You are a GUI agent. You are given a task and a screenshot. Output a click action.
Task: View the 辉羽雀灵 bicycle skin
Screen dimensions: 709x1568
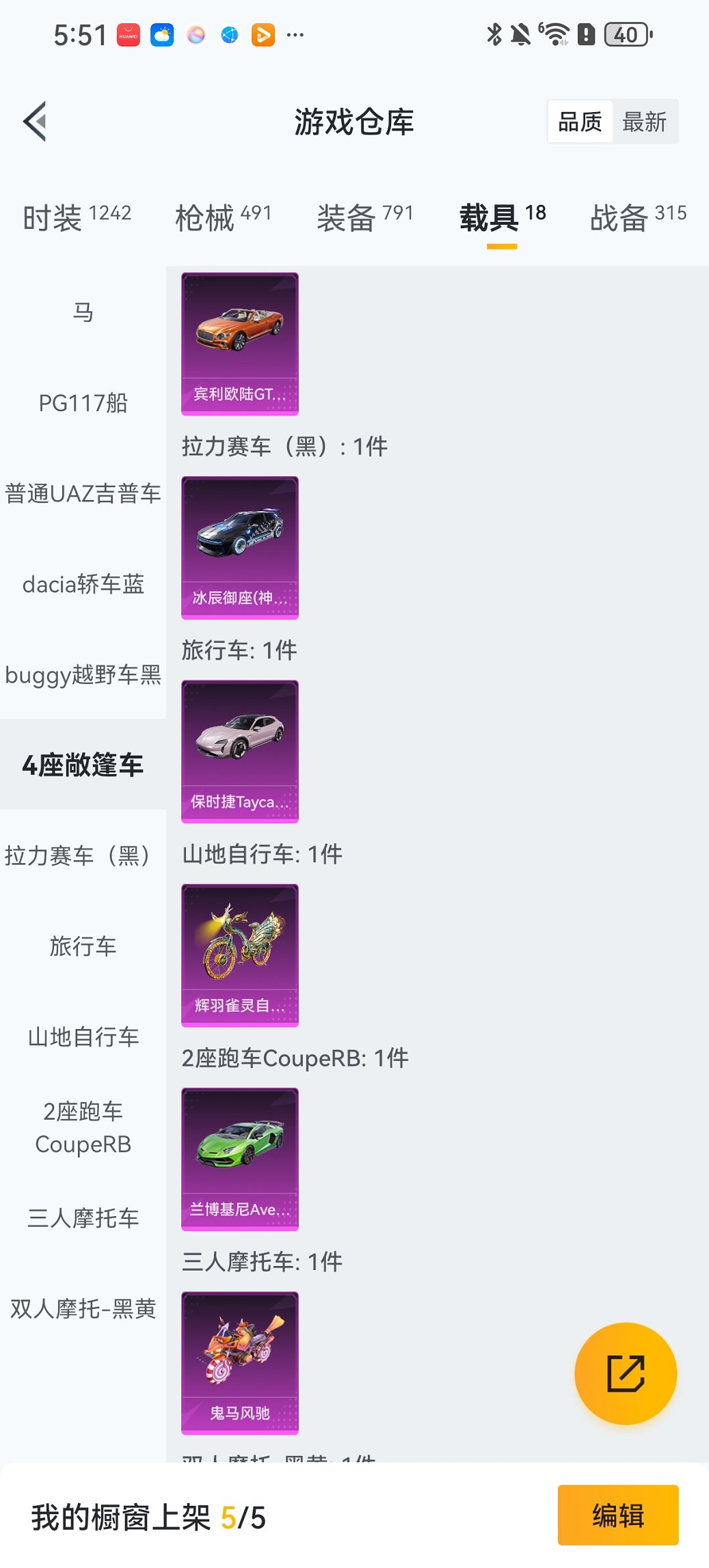[240, 955]
